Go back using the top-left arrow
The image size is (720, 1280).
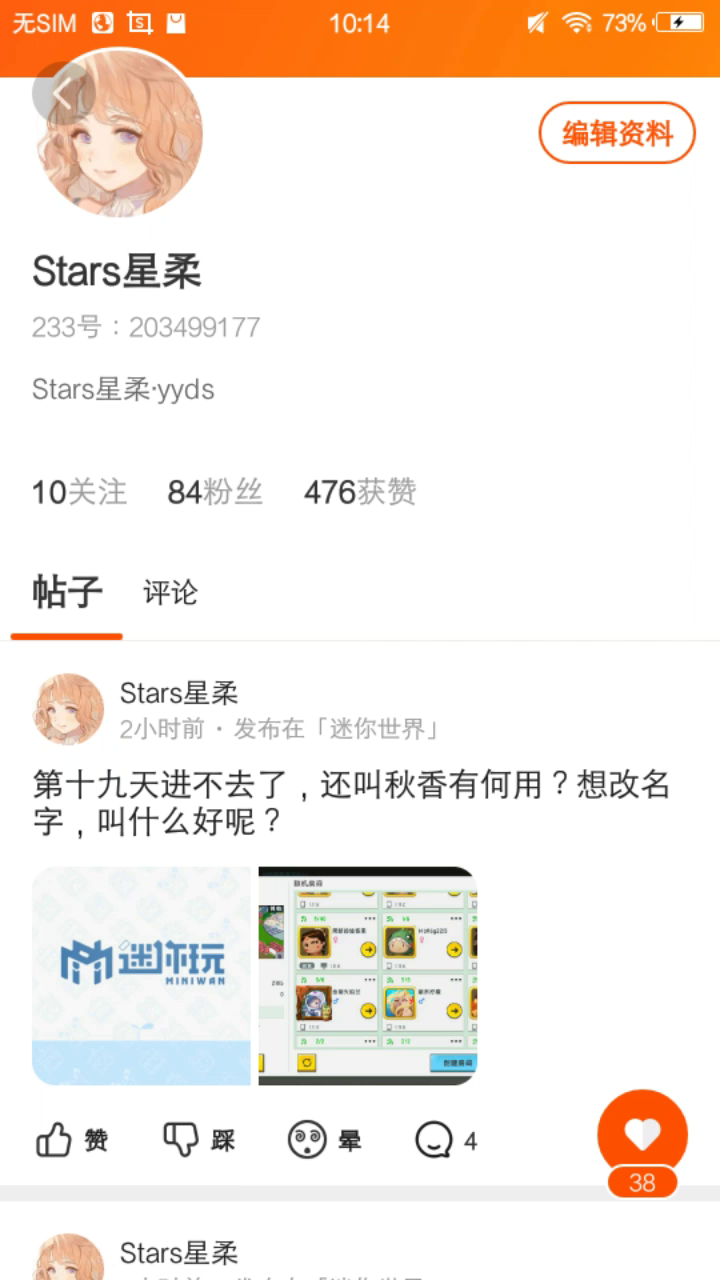tap(62, 95)
